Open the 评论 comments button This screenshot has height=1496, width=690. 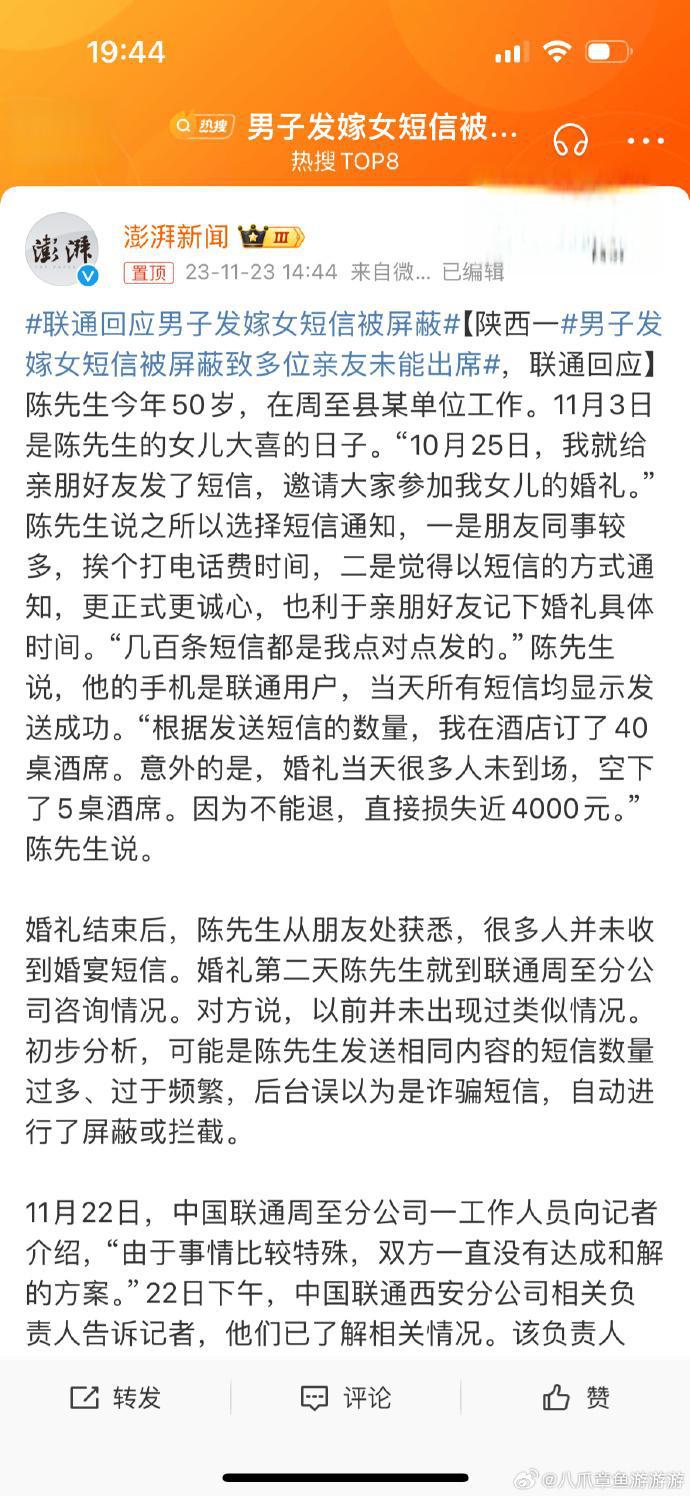coord(345,1397)
